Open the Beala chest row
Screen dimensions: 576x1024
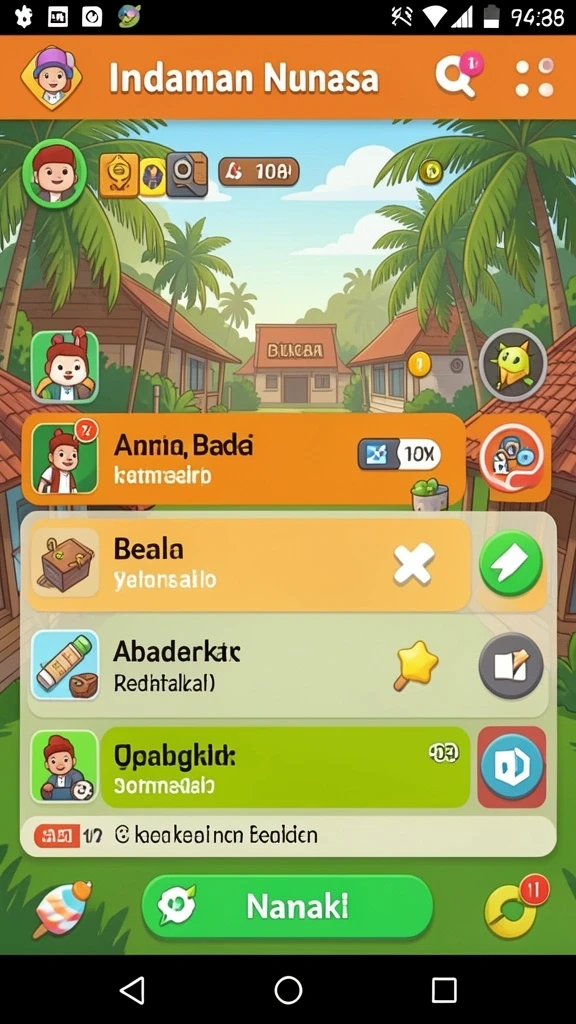249,565
